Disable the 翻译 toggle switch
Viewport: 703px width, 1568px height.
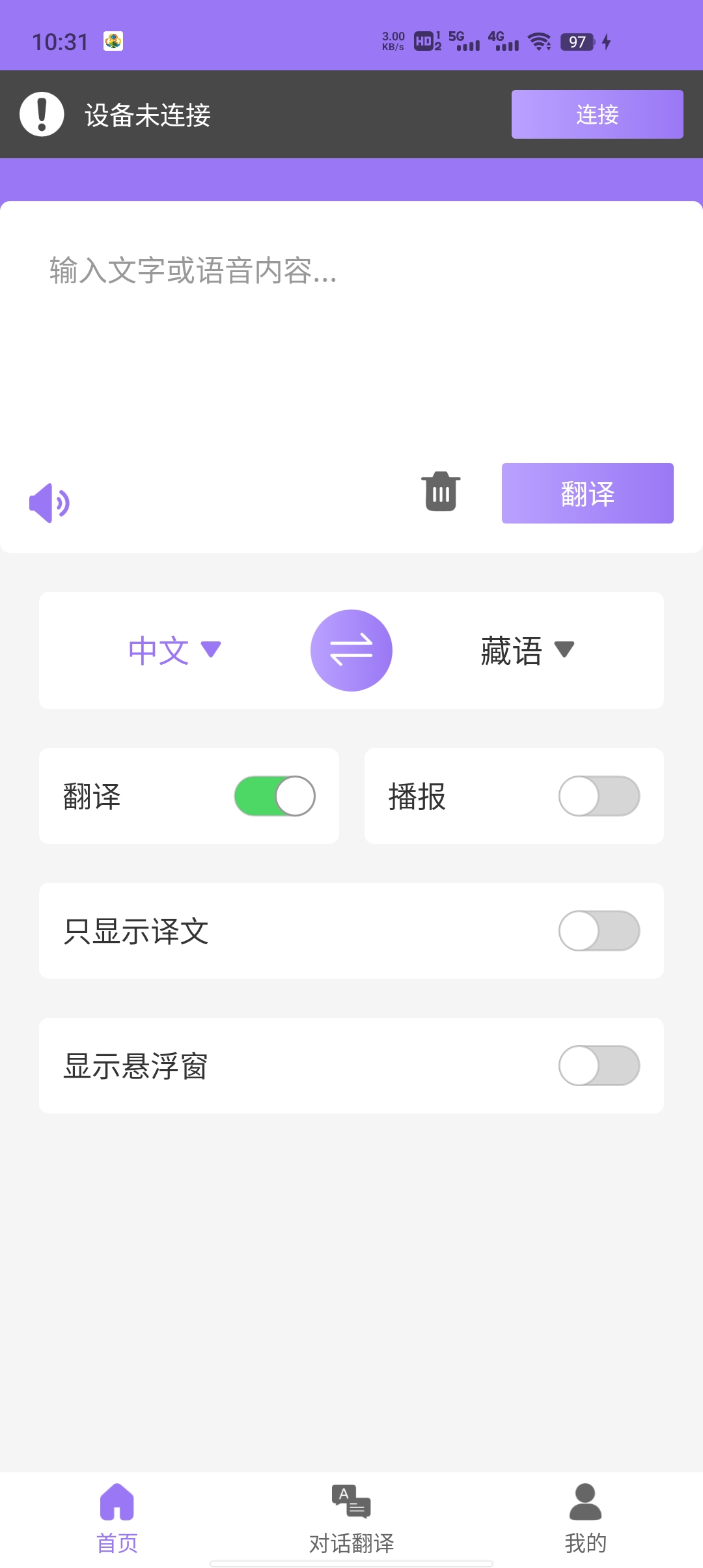pos(273,796)
